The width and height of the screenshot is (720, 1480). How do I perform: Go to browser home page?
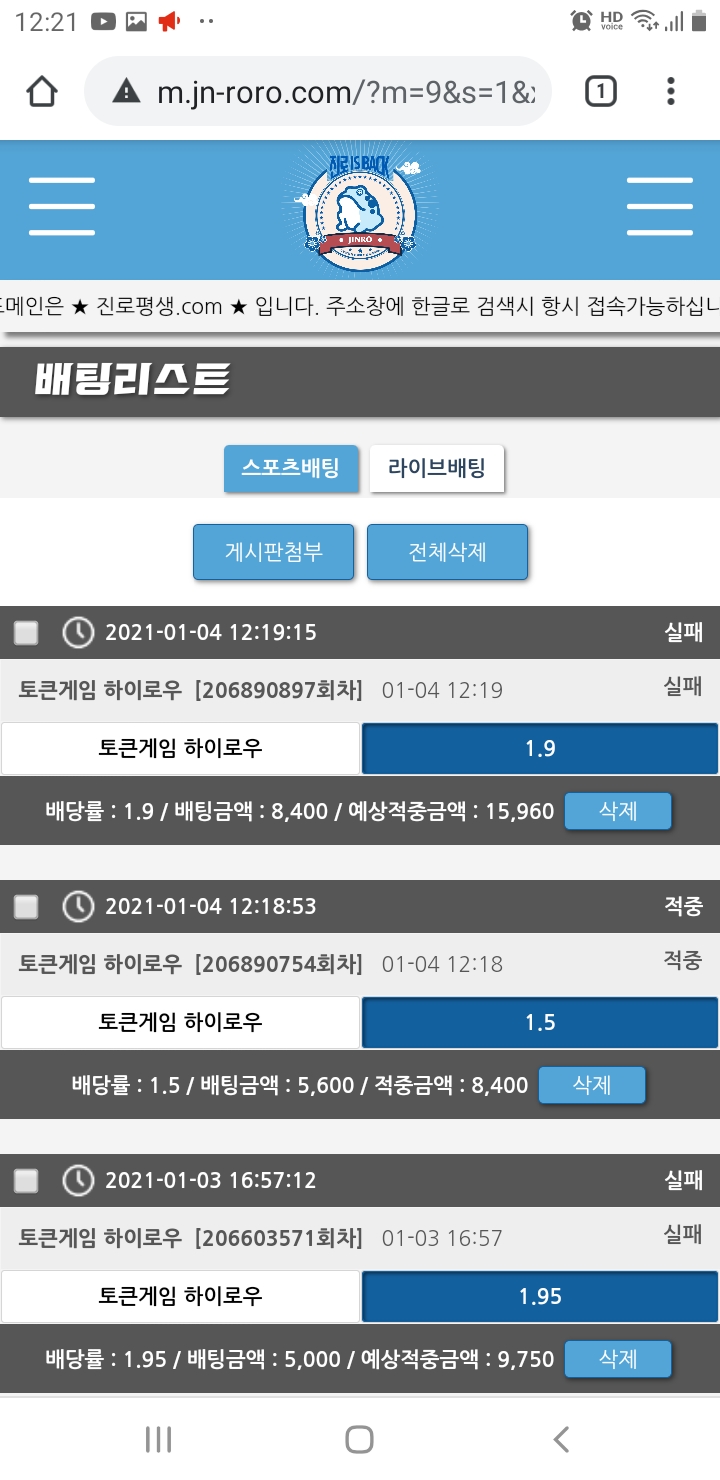coord(42,92)
